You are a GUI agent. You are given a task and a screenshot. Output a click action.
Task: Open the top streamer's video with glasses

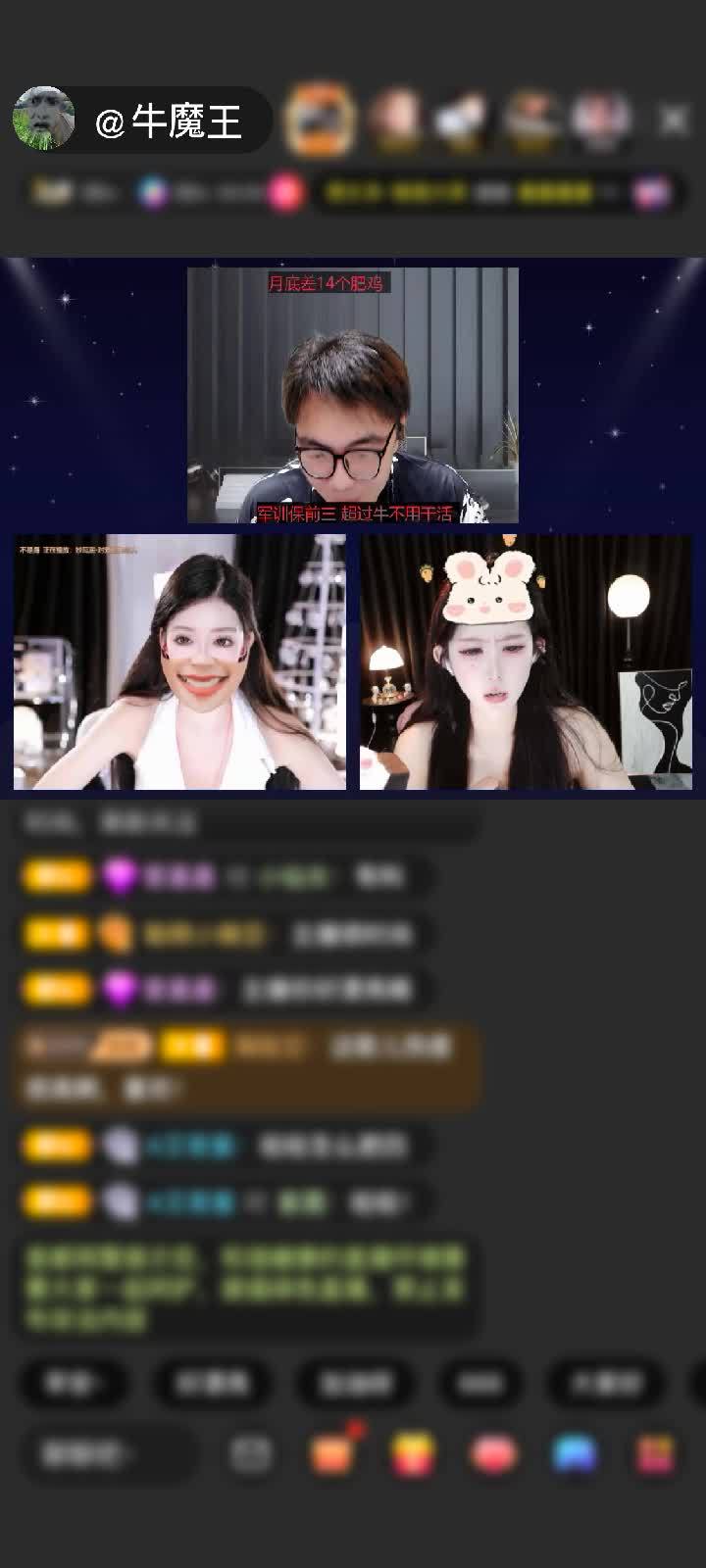tap(353, 395)
